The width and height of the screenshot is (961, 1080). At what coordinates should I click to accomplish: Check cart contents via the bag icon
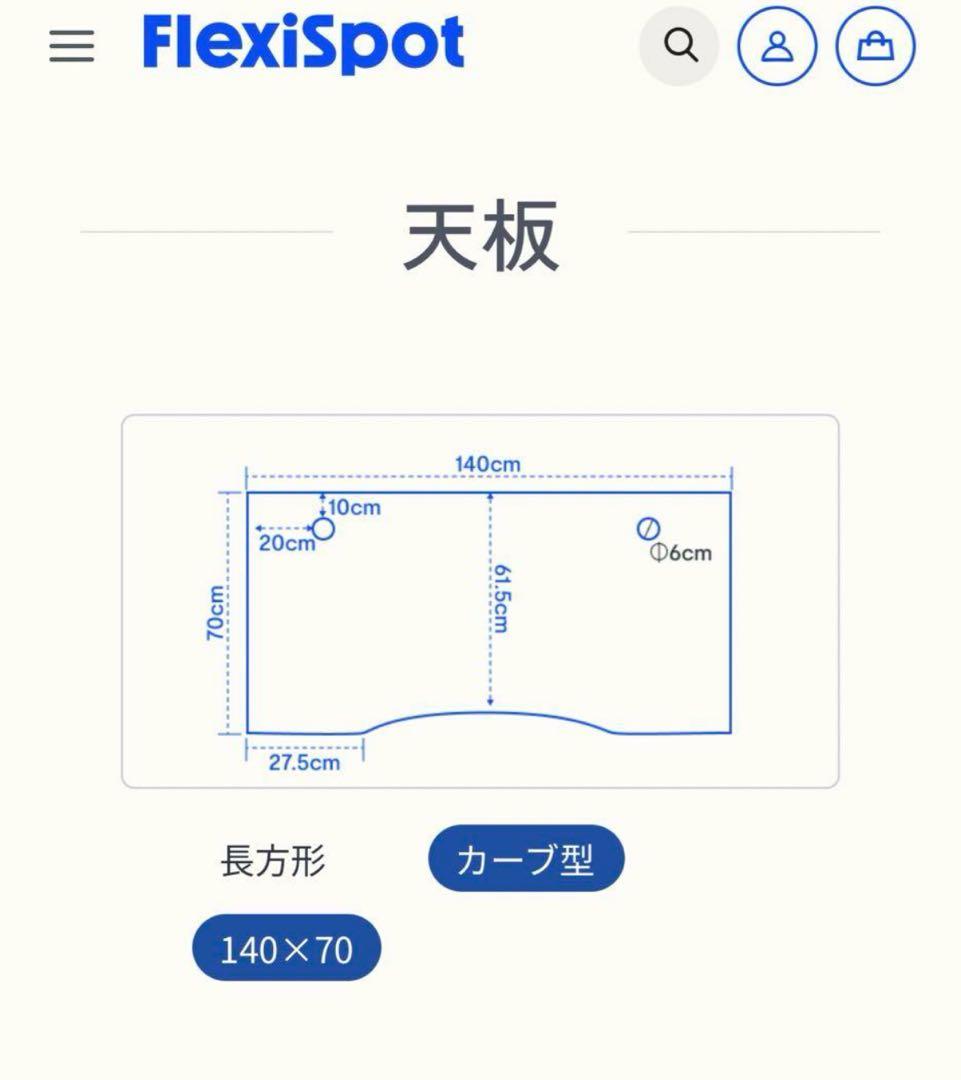[874, 45]
